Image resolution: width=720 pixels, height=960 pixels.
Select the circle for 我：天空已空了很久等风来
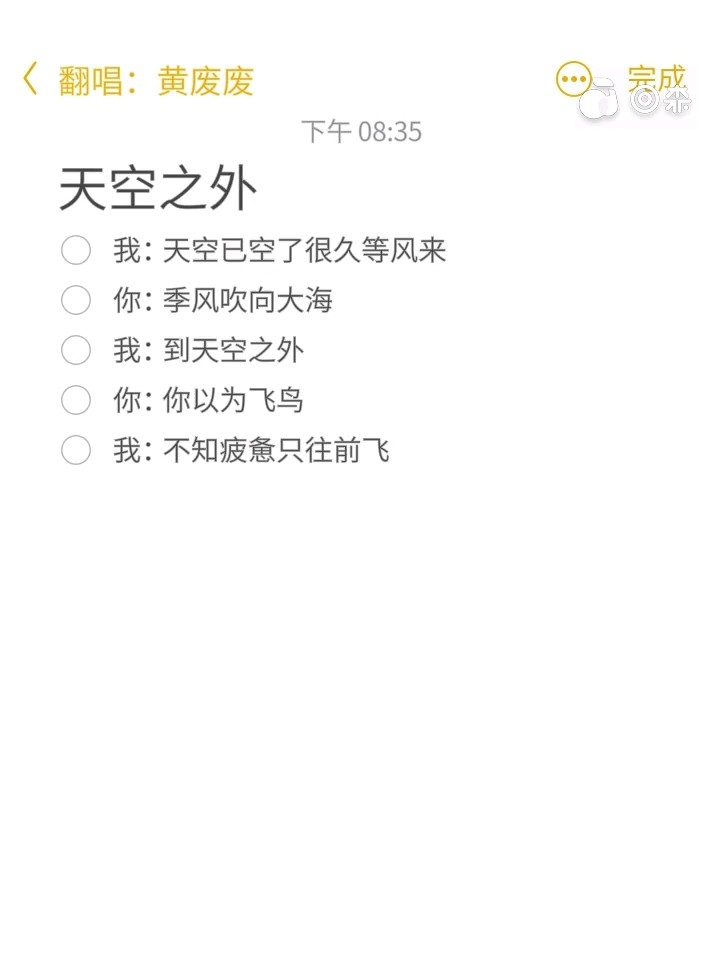pyautogui.click(x=76, y=250)
